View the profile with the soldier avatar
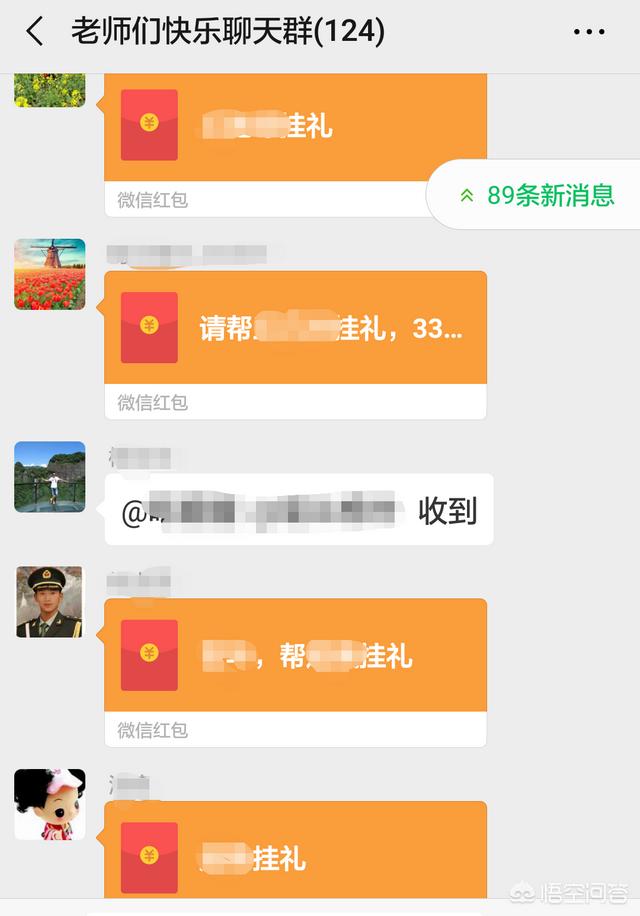The image size is (640, 916). [50, 602]
